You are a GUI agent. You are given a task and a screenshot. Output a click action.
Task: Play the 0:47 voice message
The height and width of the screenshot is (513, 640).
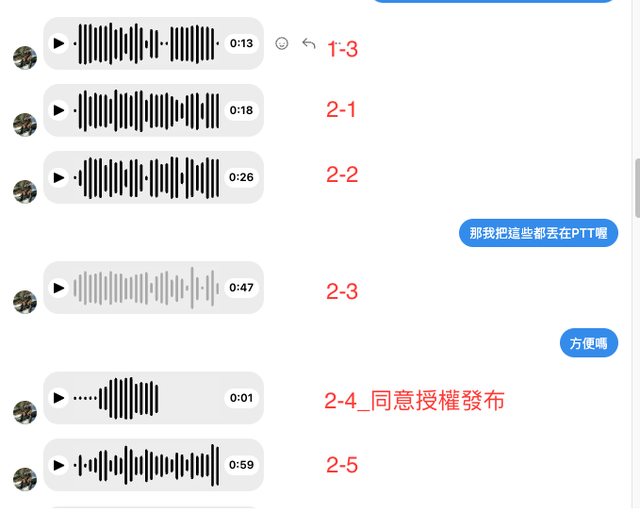click(x=58, y=288)
